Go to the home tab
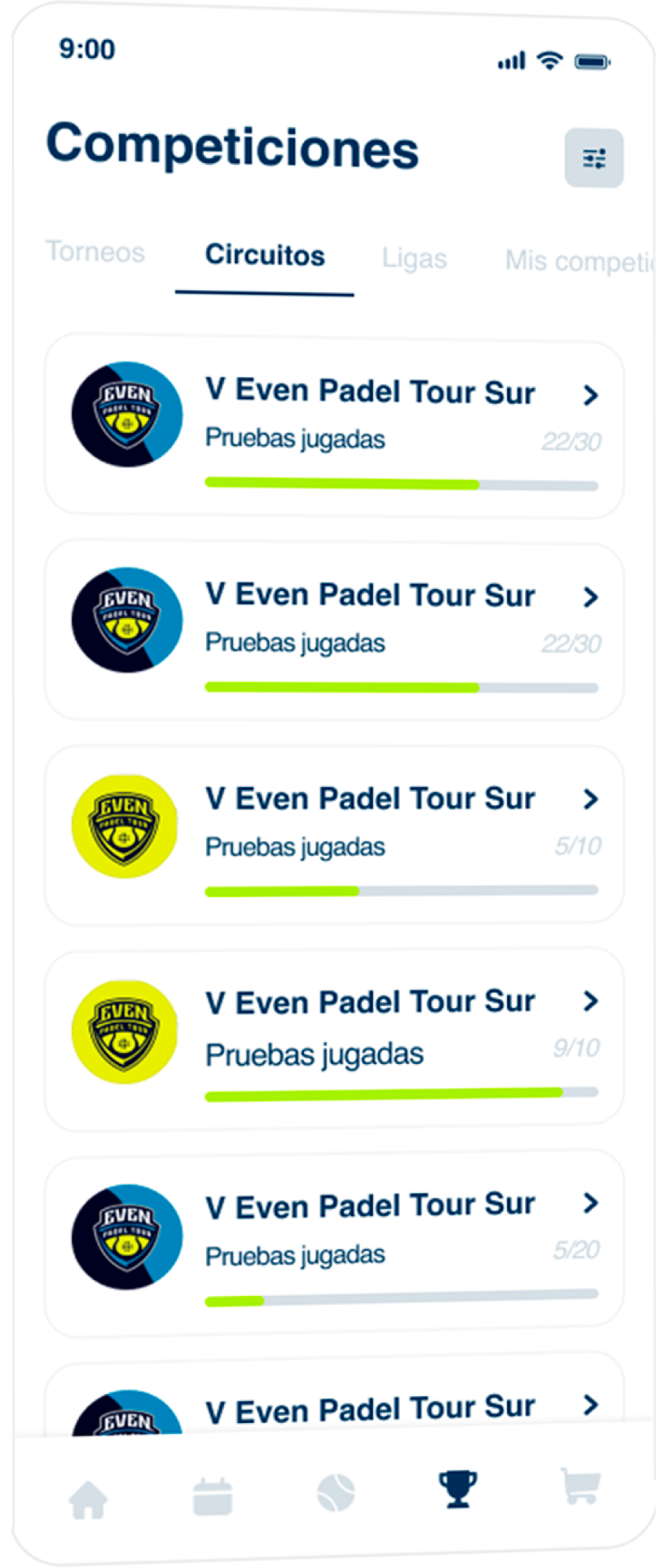The width and height of the screenshot is (667, 1568). (x=88, y=1500)
